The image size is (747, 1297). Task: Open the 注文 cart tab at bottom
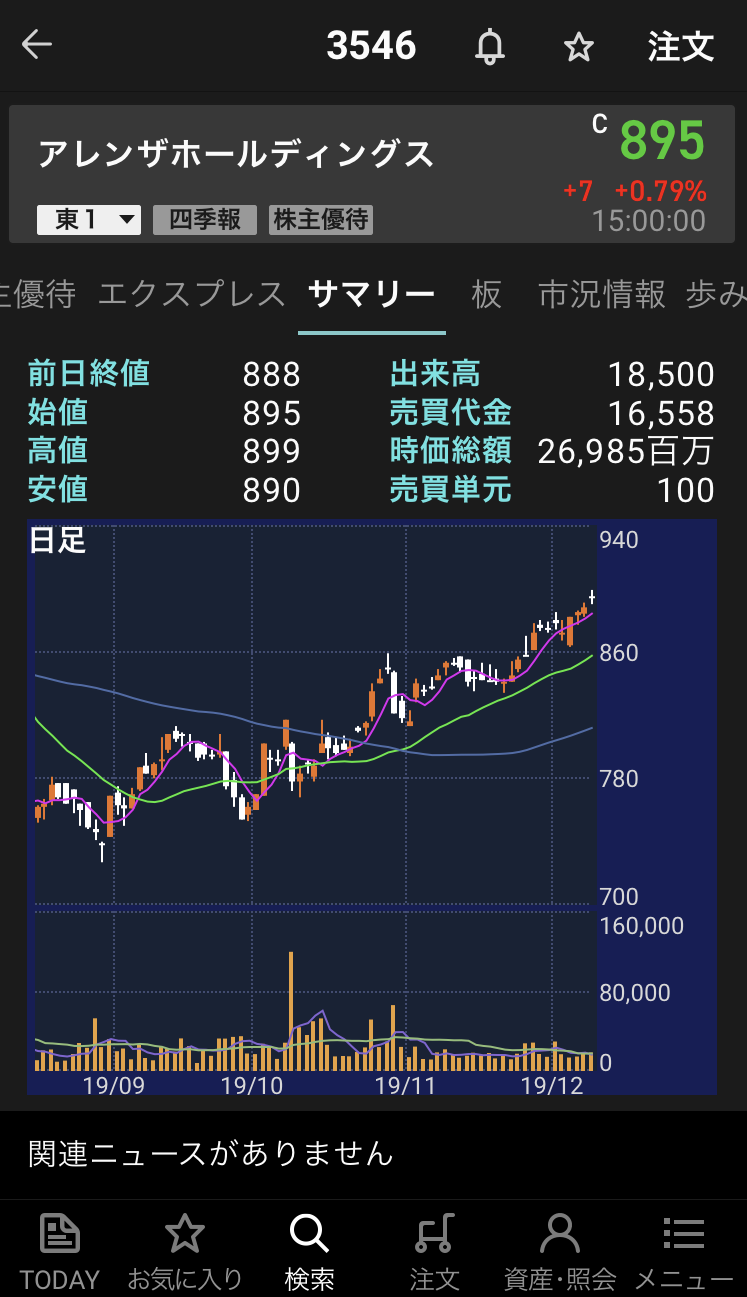(434, 1250)
